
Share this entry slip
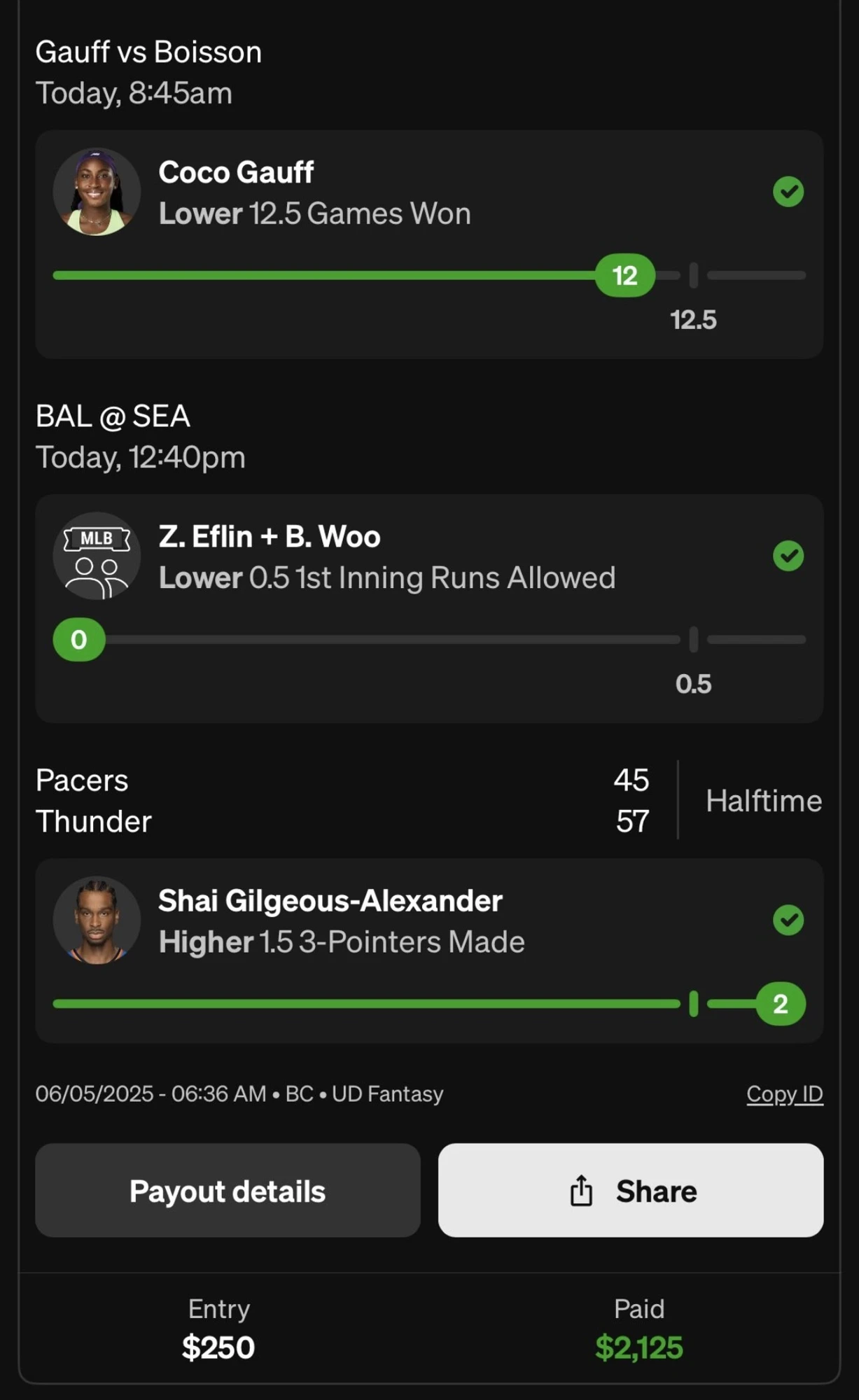631,1190
